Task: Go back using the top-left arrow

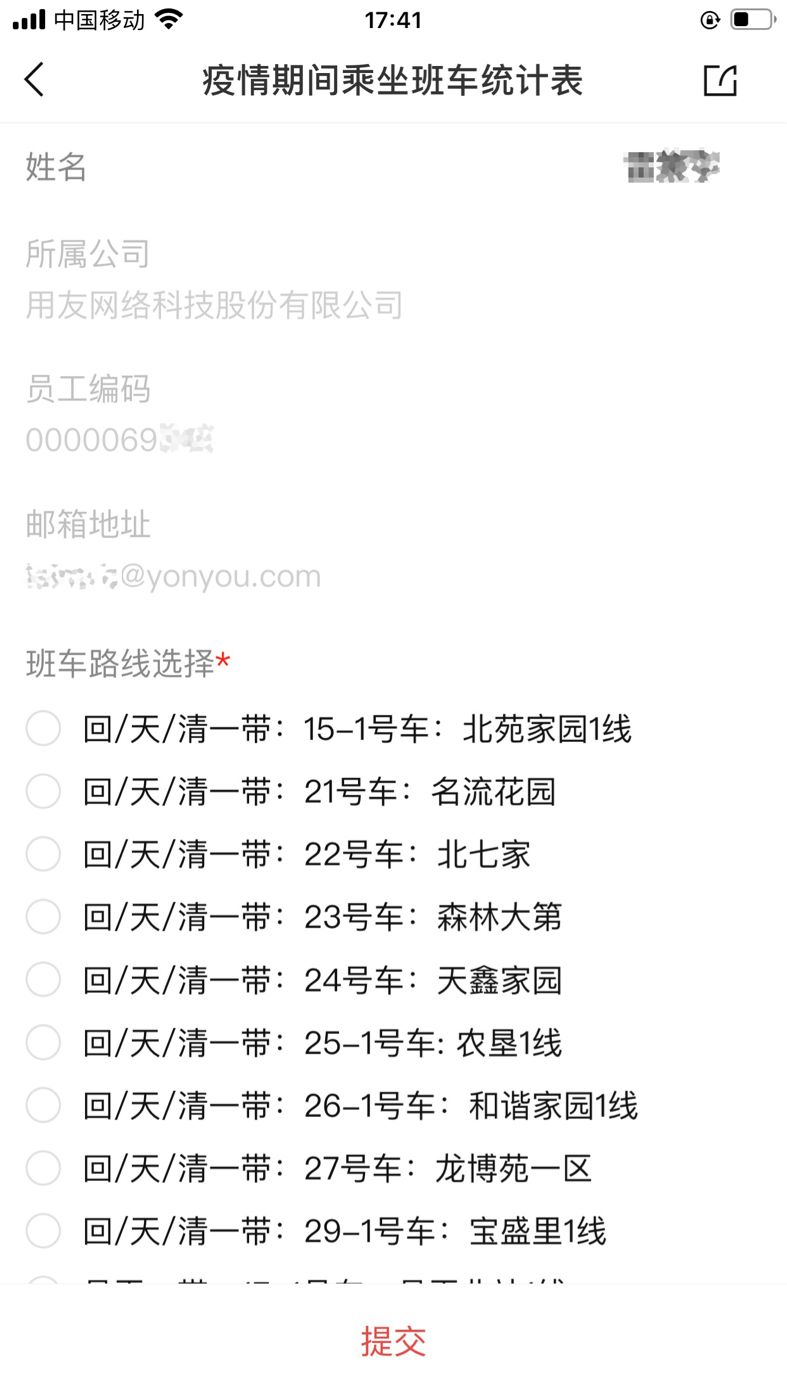Action: pos(34,80)
